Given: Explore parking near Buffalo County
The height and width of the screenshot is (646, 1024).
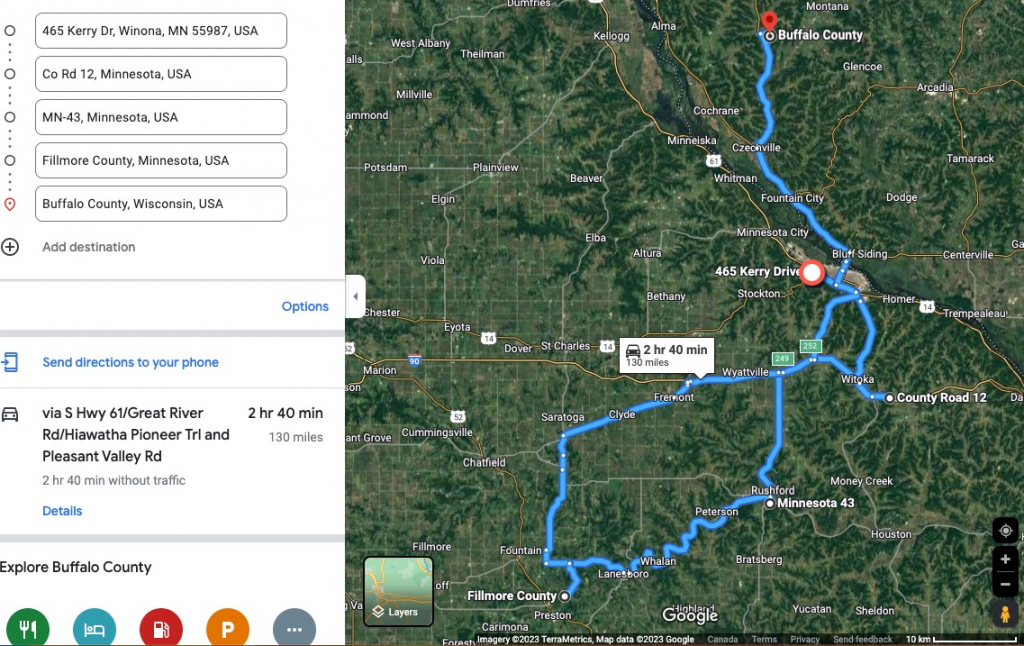Looking at the screenshot, I should [x=228, y=628].
